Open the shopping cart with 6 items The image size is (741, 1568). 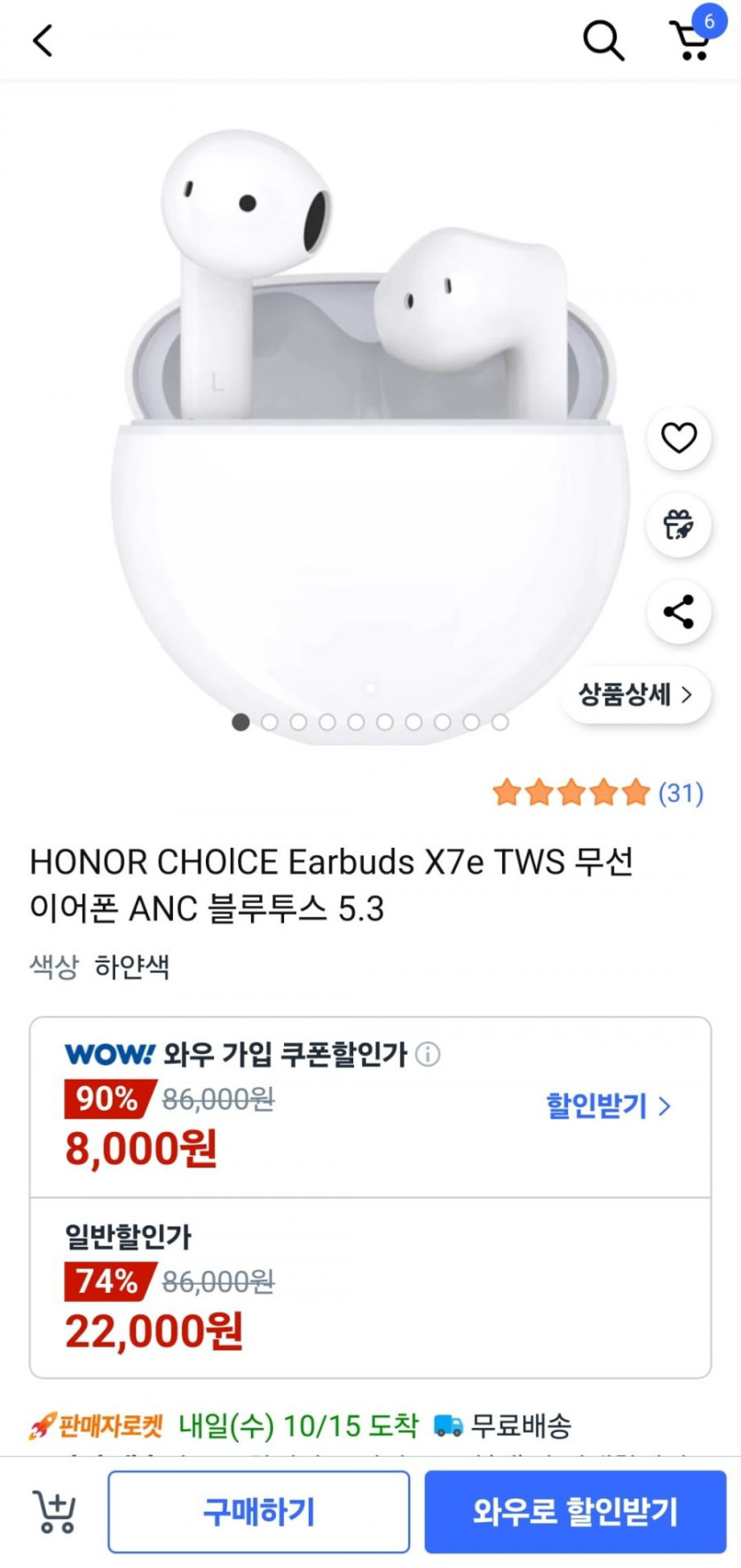pos(690,38)
